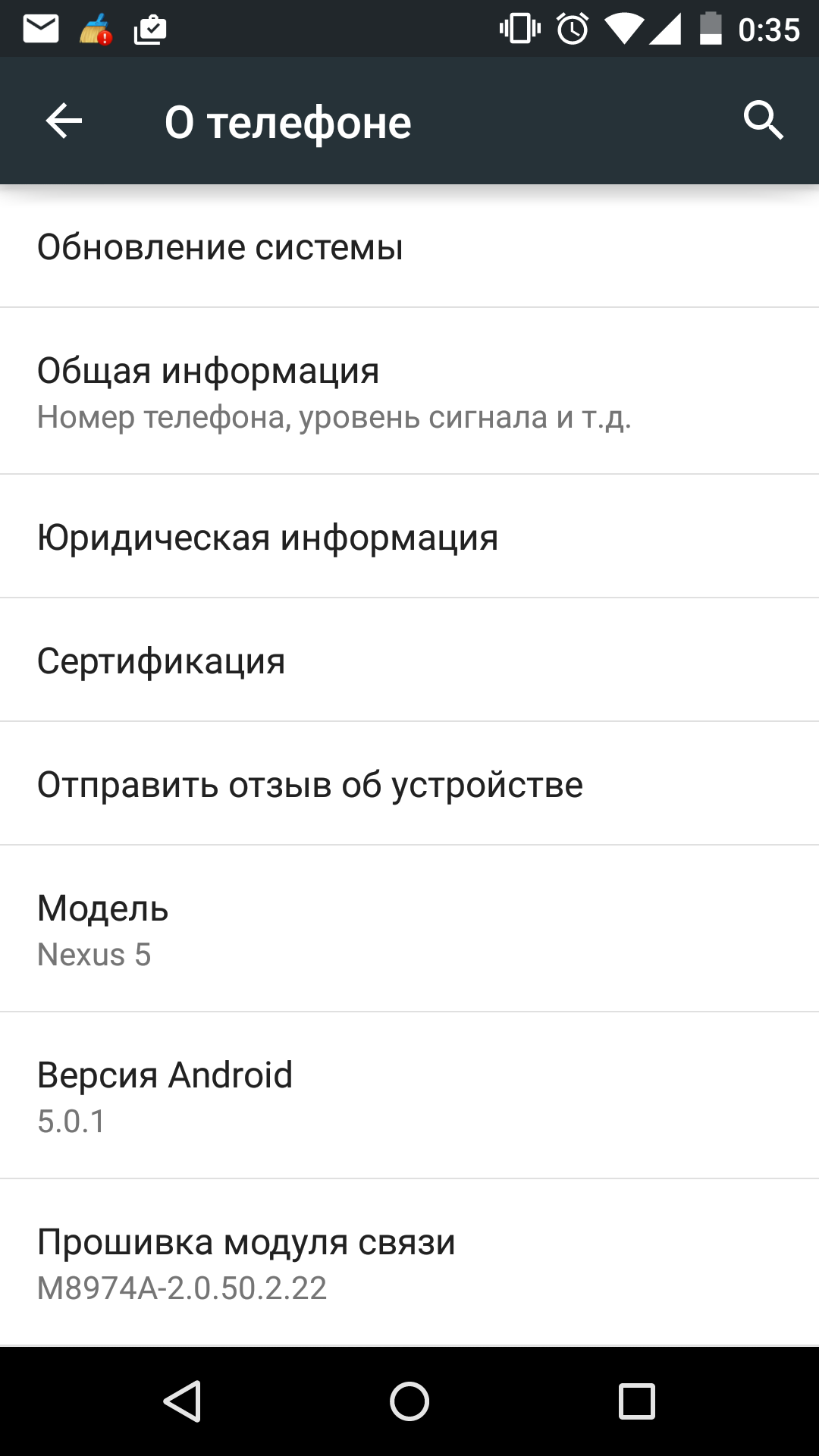Viewport: 819px width, 1456px height.
Task: Go to the home screen
Action: click(x=409, y=1401)
